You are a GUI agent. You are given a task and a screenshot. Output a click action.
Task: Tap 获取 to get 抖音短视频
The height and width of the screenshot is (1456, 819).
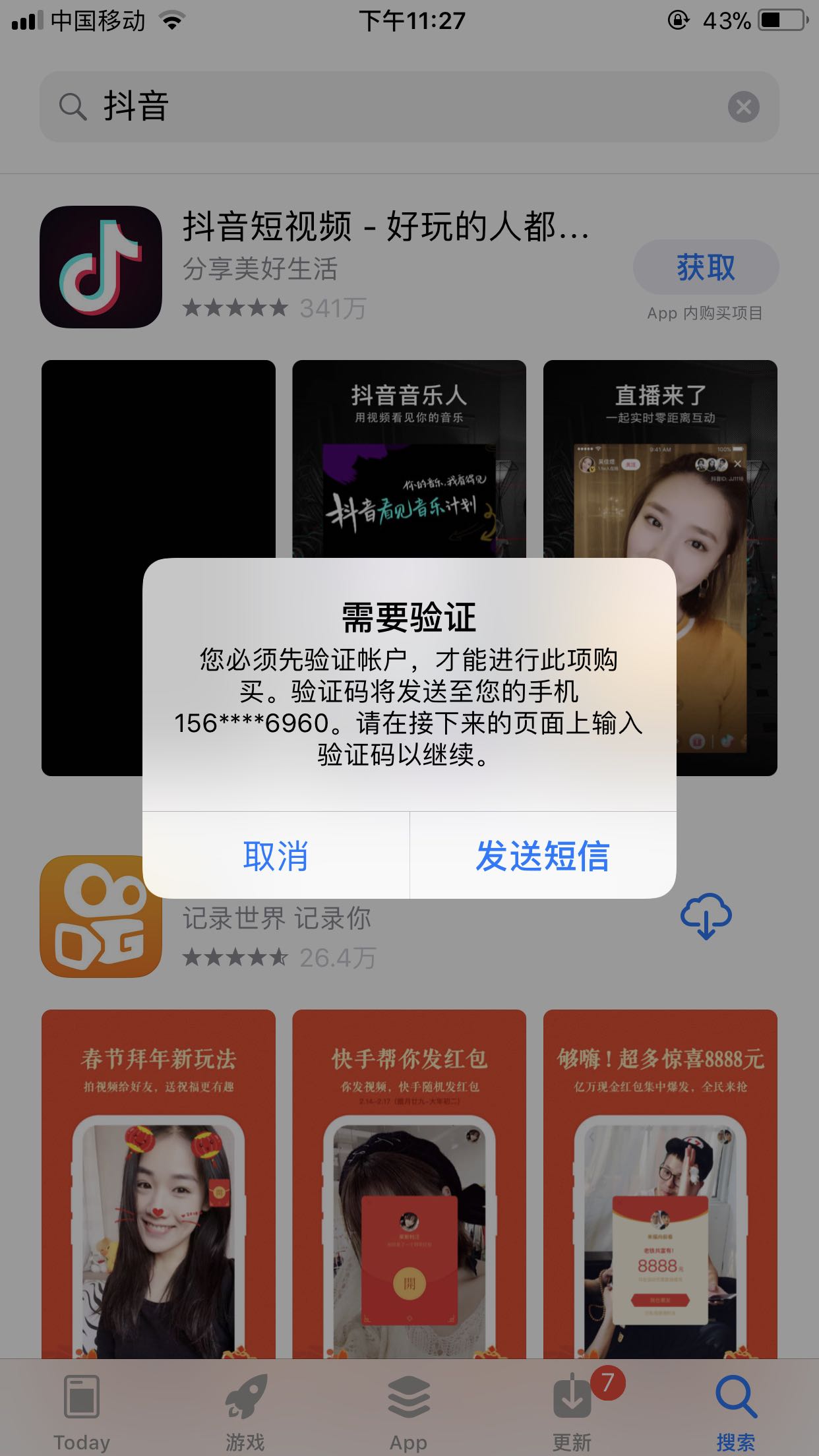tap(706, 267)
